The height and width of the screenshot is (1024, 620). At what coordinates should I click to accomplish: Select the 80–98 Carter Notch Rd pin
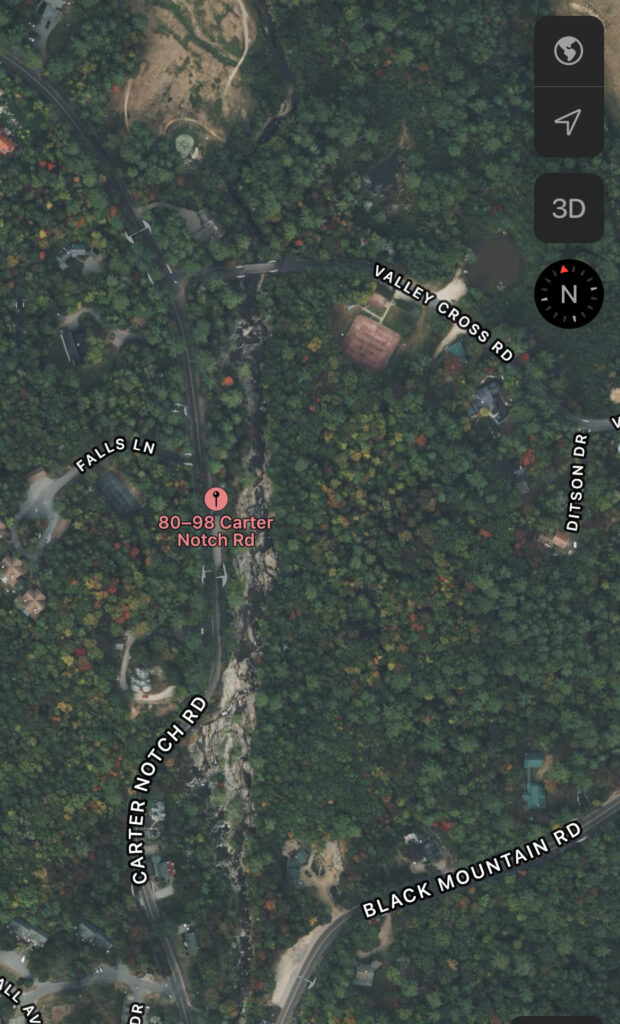(x=215, y=498)
